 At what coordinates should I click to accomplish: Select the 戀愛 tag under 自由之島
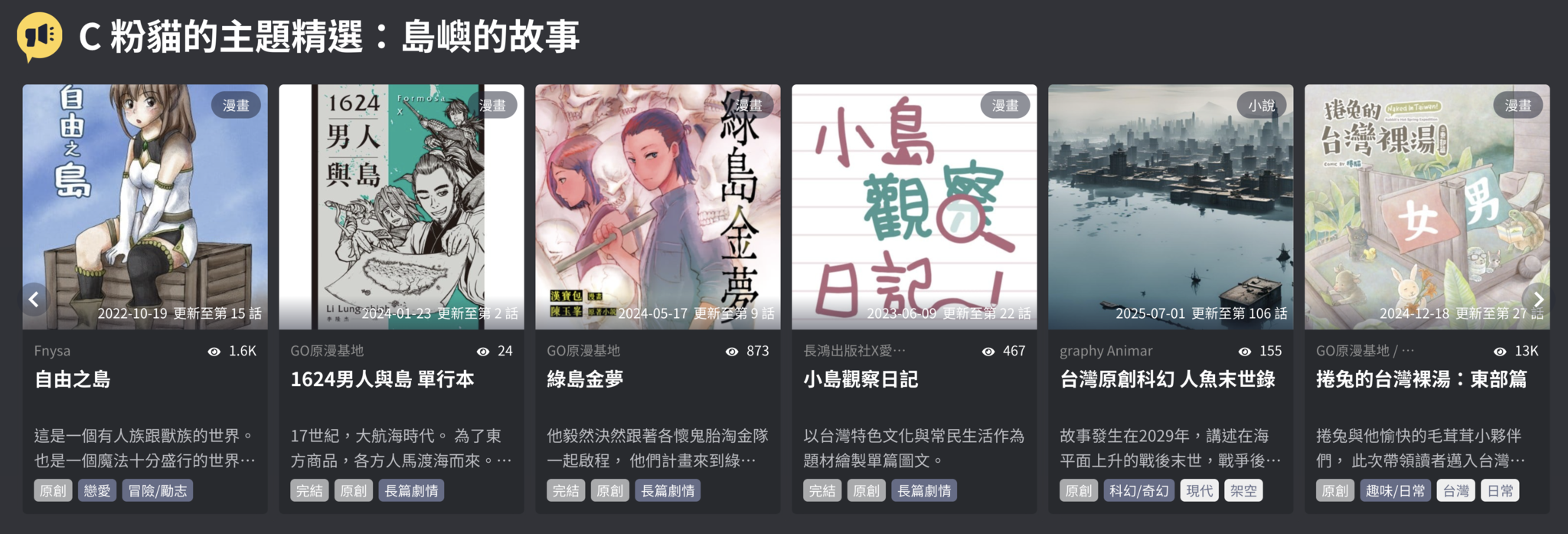point(97,491)
